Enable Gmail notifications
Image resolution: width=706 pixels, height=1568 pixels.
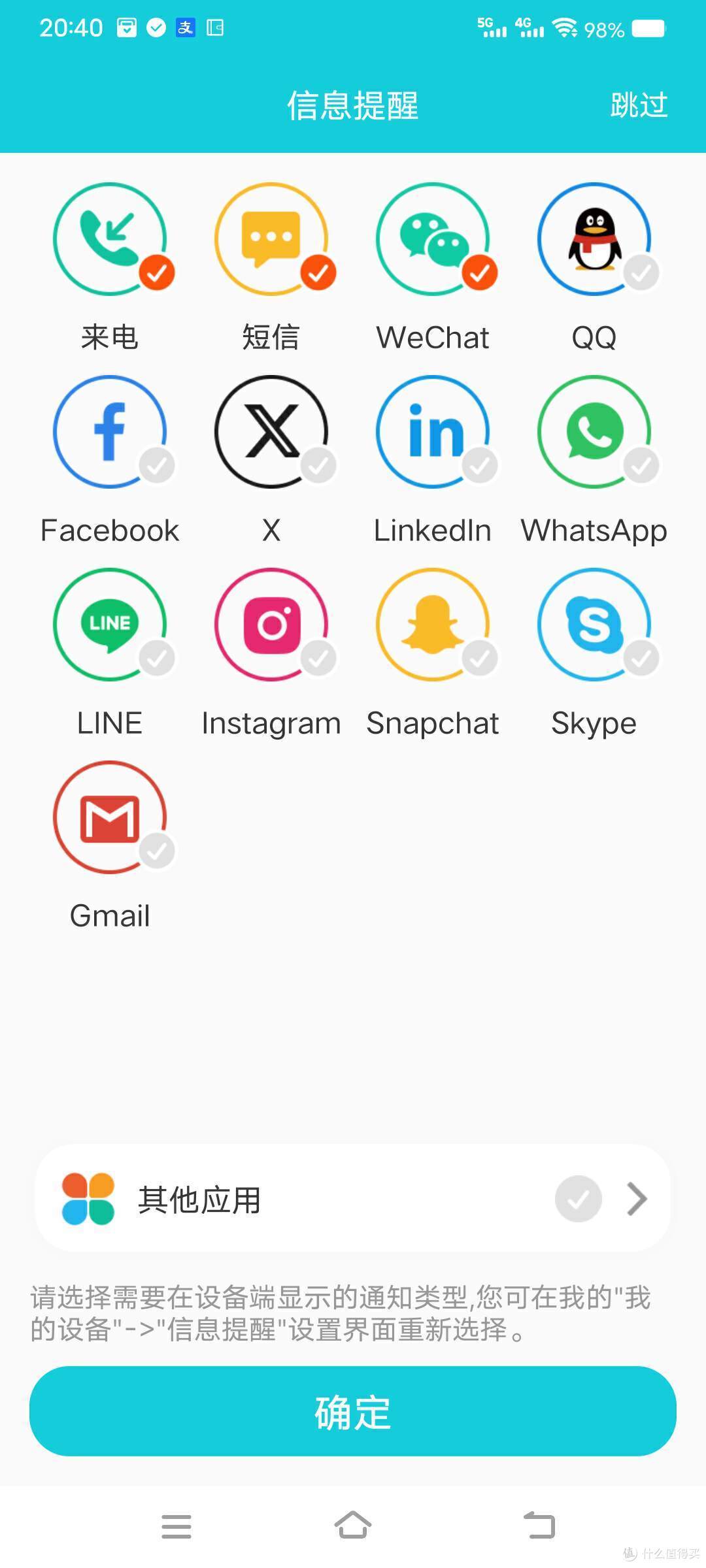click(x=110, y=817)
